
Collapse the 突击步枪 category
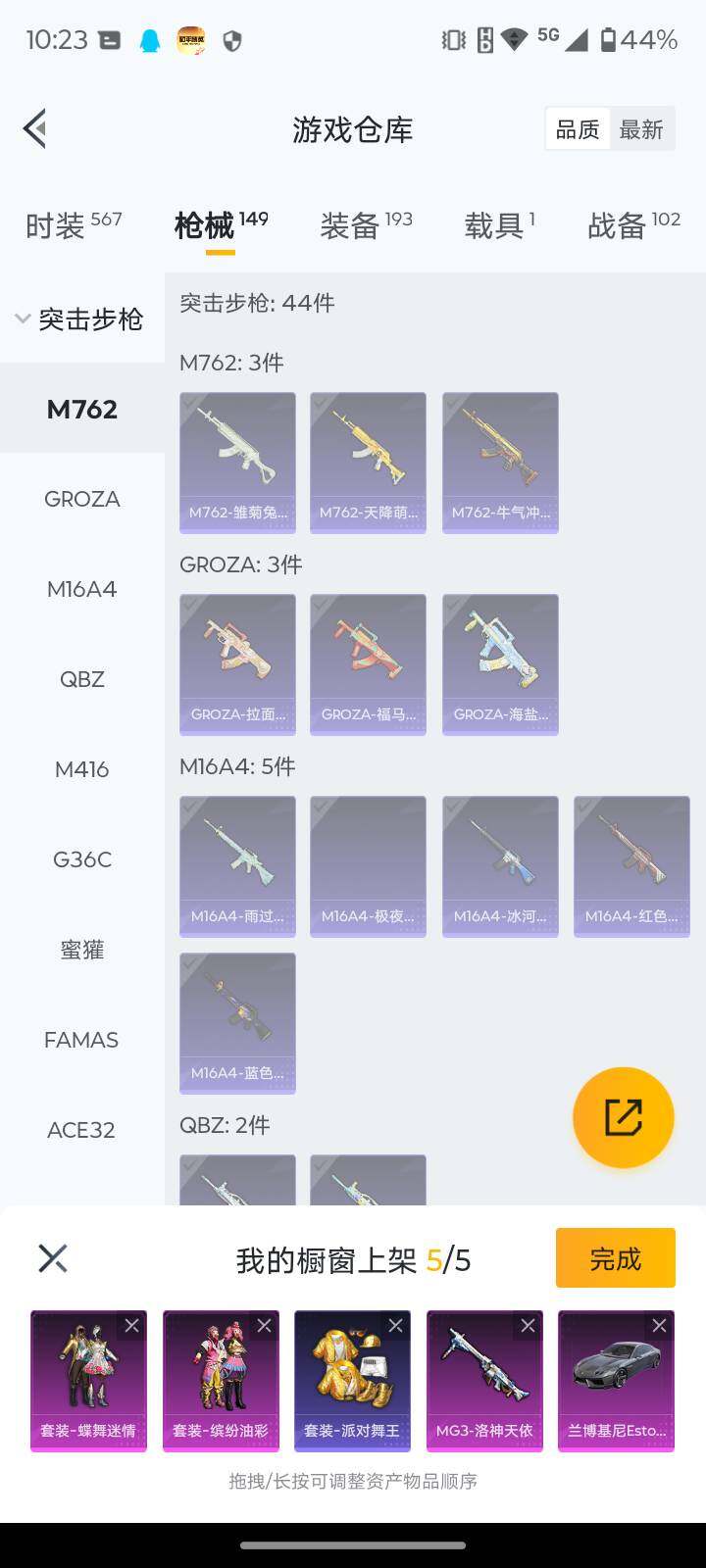[80, 318]
